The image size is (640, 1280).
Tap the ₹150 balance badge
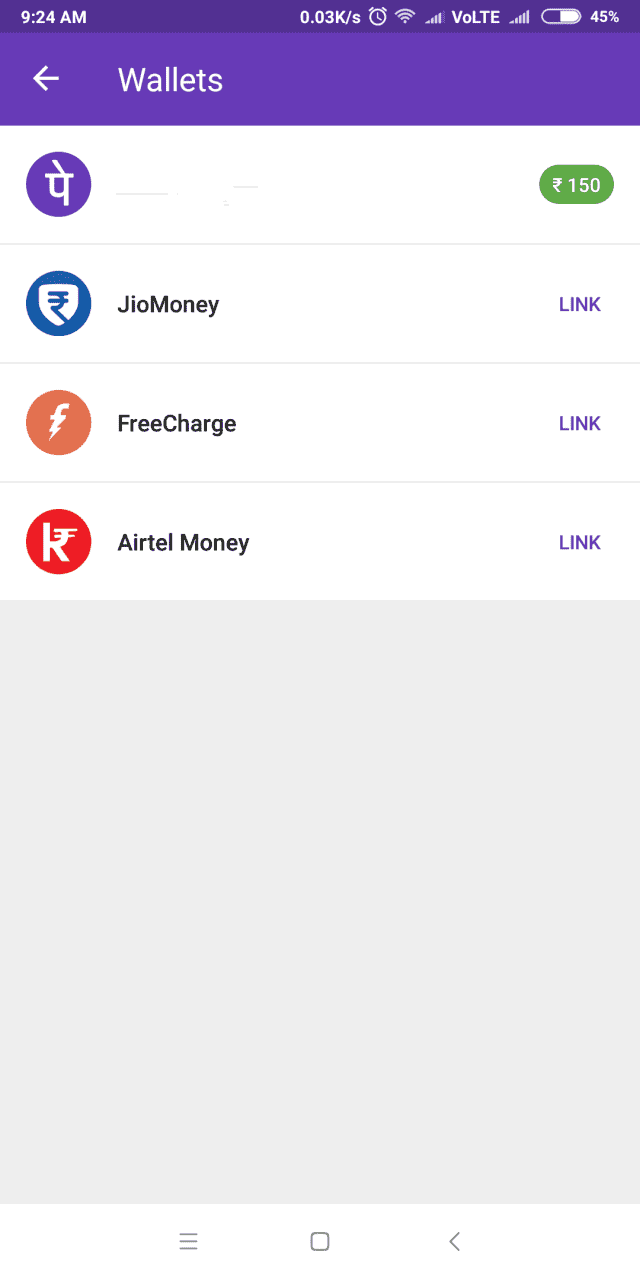tap(576, 185)
